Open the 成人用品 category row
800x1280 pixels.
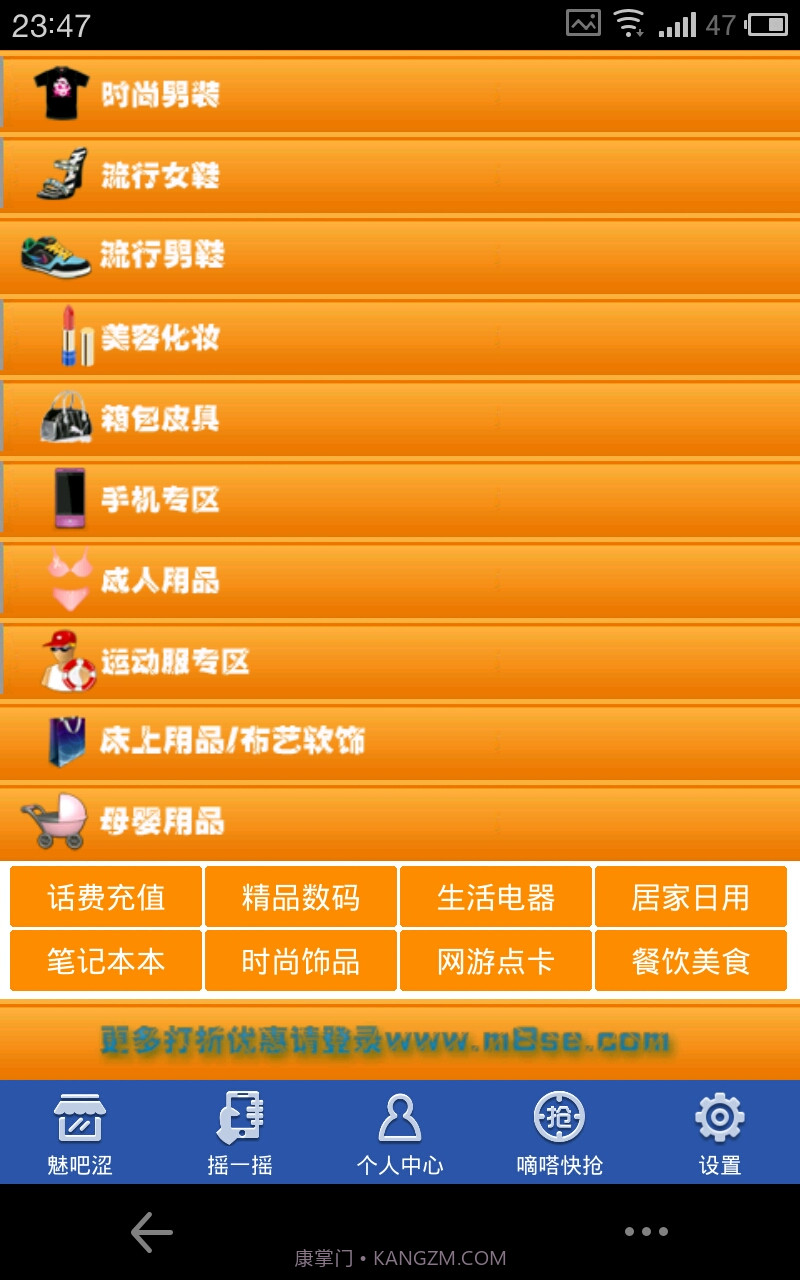pyautogui.click(x=400, y=579)
